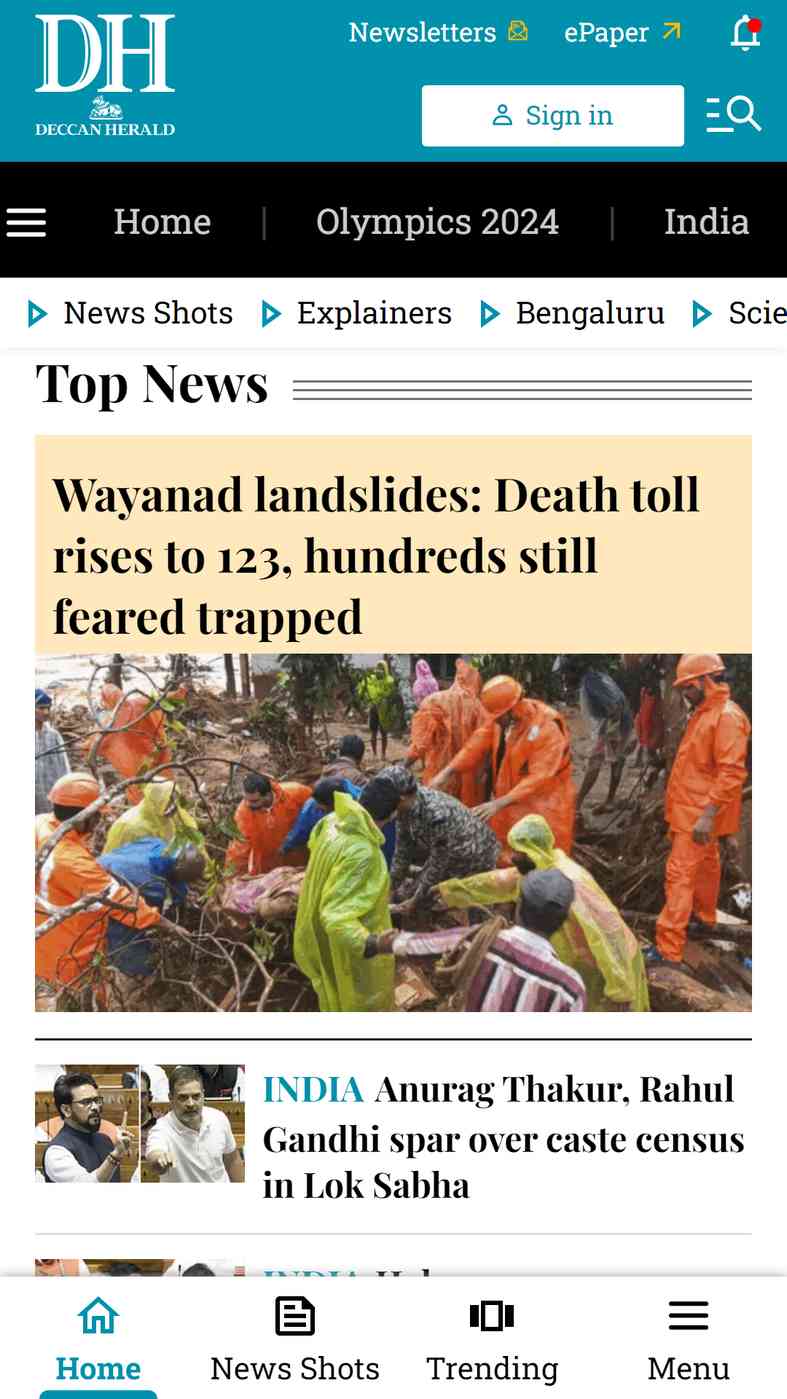Select the India section in top bar
The image size is (787, 1399).
pyautogui.click(x=706, y=221)
